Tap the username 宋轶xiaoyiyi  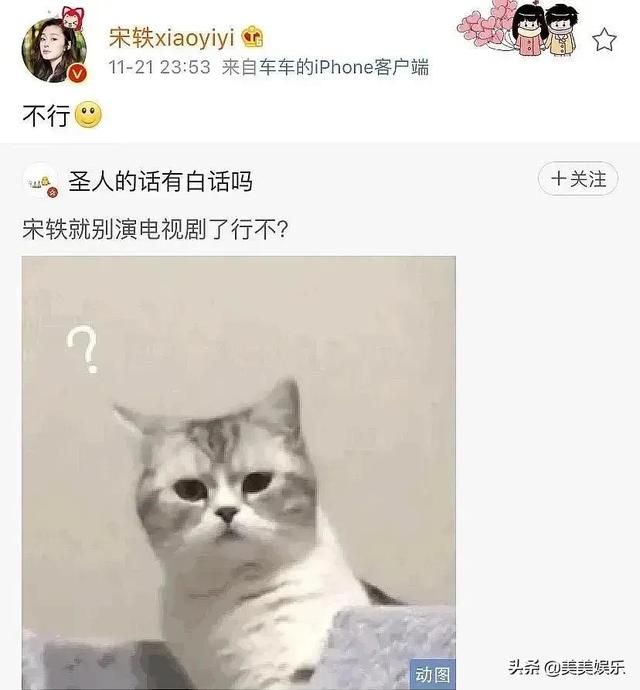point(170,38)
